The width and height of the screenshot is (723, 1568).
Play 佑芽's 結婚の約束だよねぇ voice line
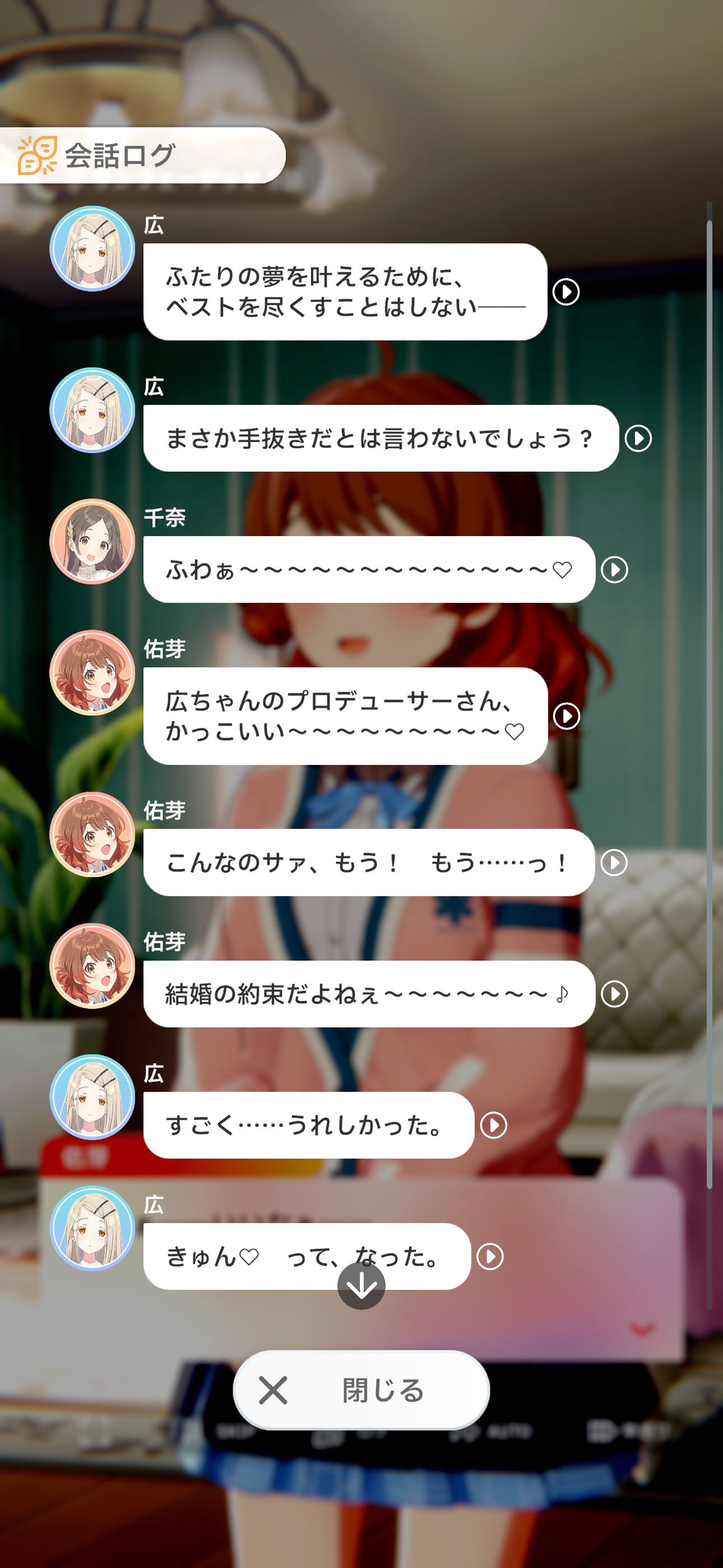click(615, 994)
